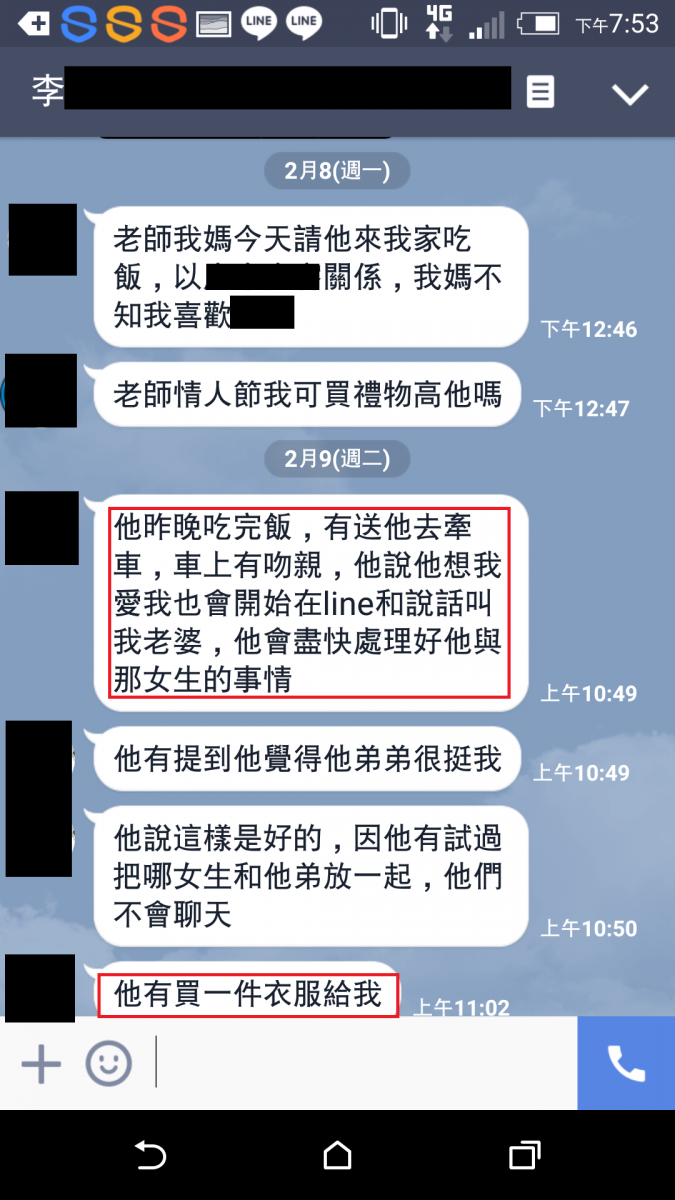The height and width of the screenshot is (1200, 675).
Task: Open recent apps from navigation bar
Action: [524, 1156]
